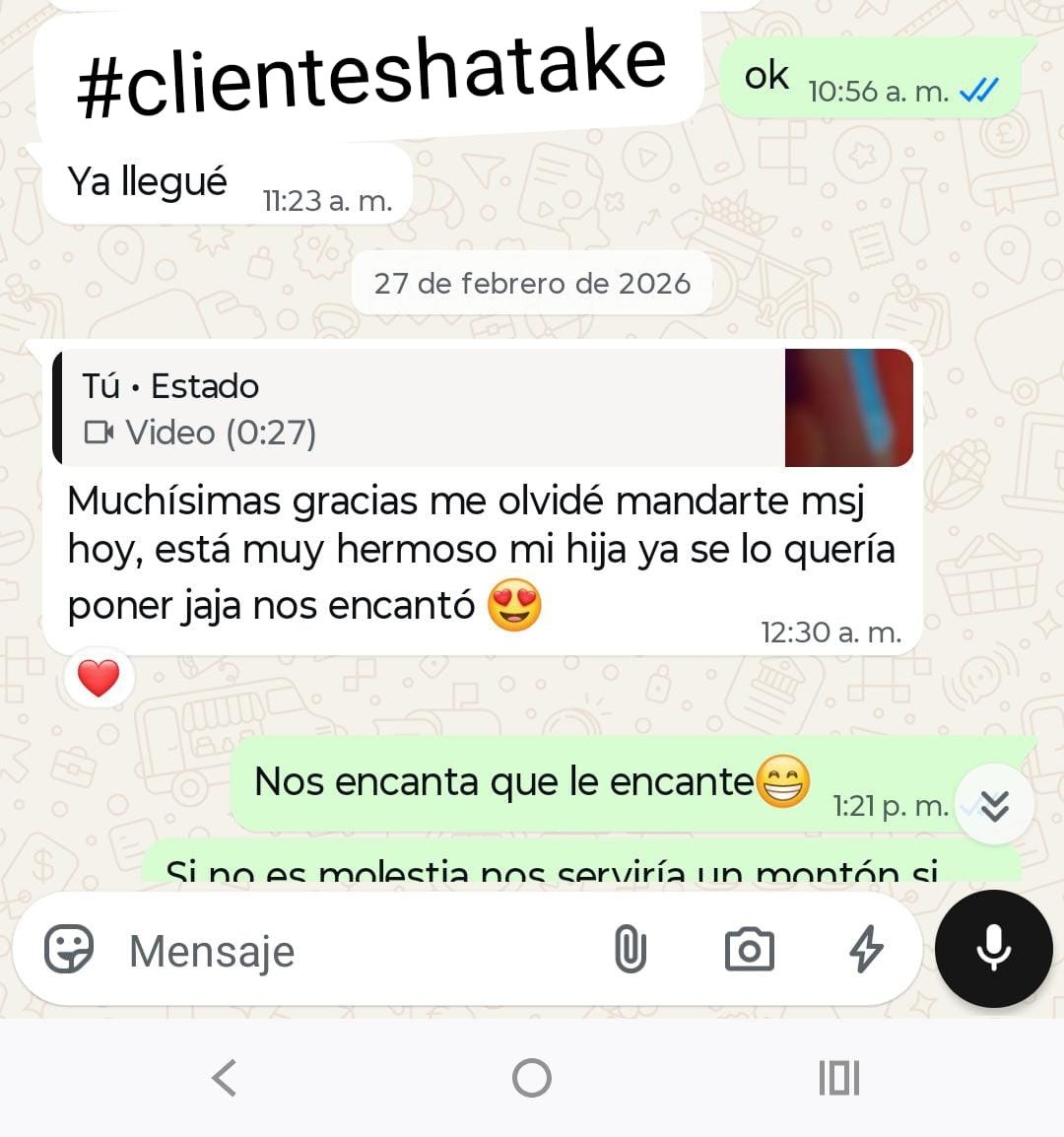
Task: Open the camera to take a photo
Action: pos(749,950)
